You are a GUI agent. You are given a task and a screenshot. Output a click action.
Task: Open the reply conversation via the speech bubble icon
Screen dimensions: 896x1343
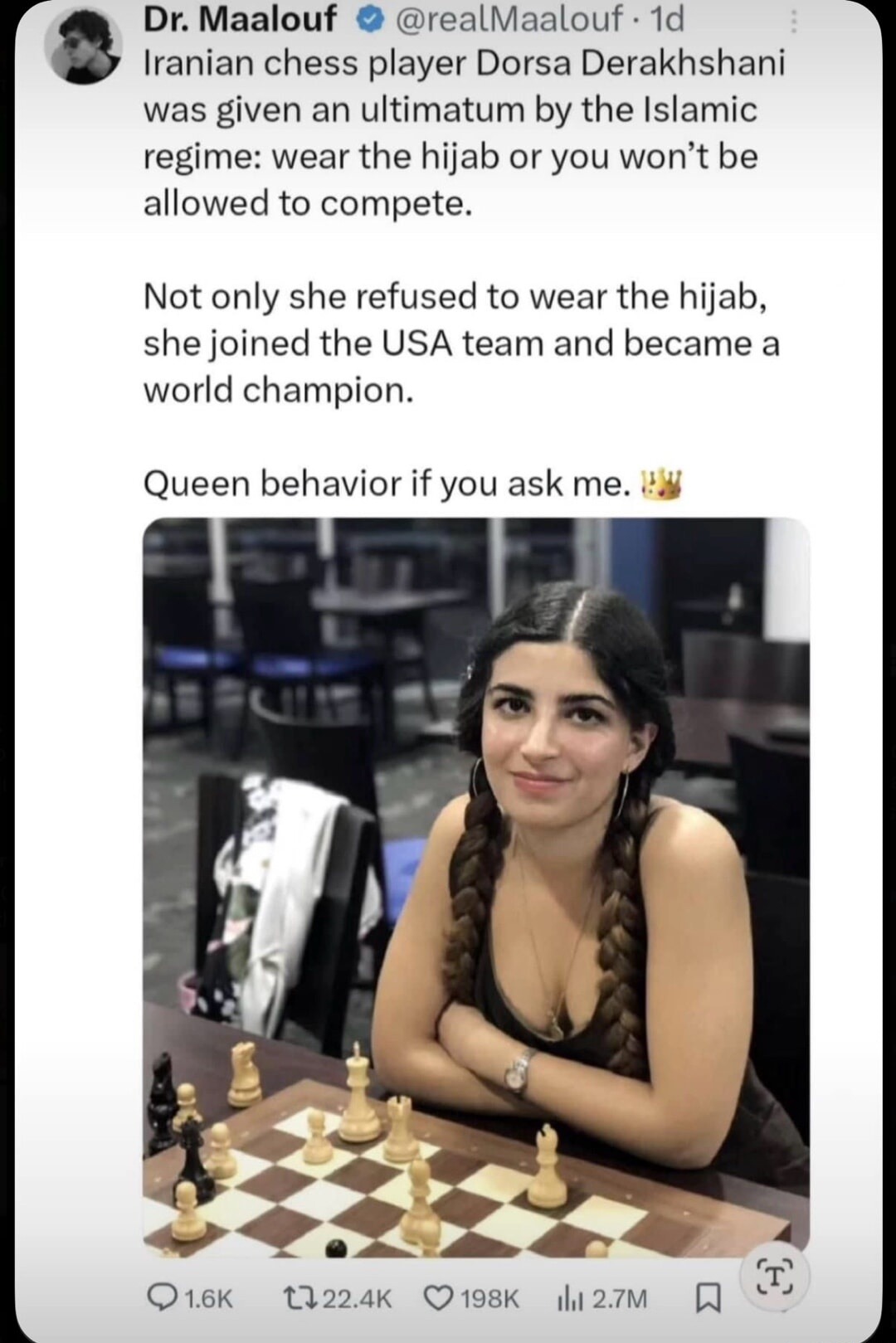(163, 1296)
